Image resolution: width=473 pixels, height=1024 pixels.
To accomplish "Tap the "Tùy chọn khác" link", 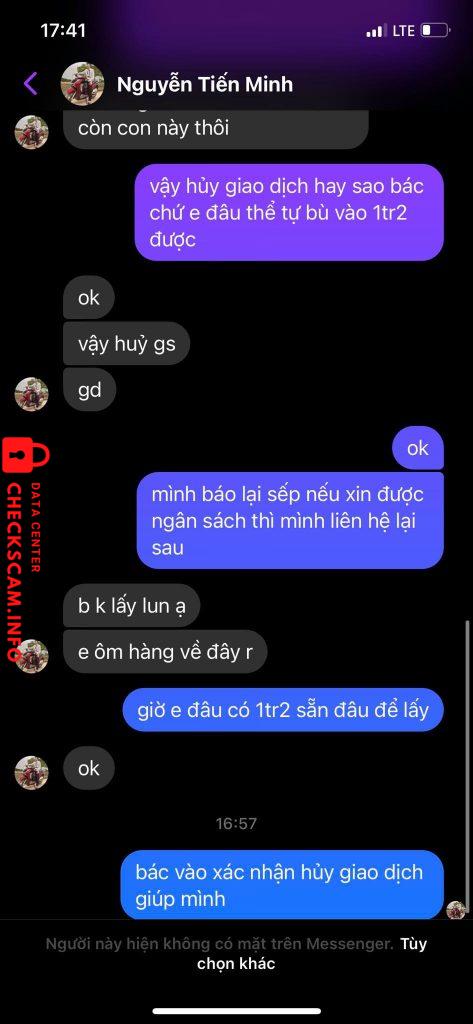I will [312, 953].
